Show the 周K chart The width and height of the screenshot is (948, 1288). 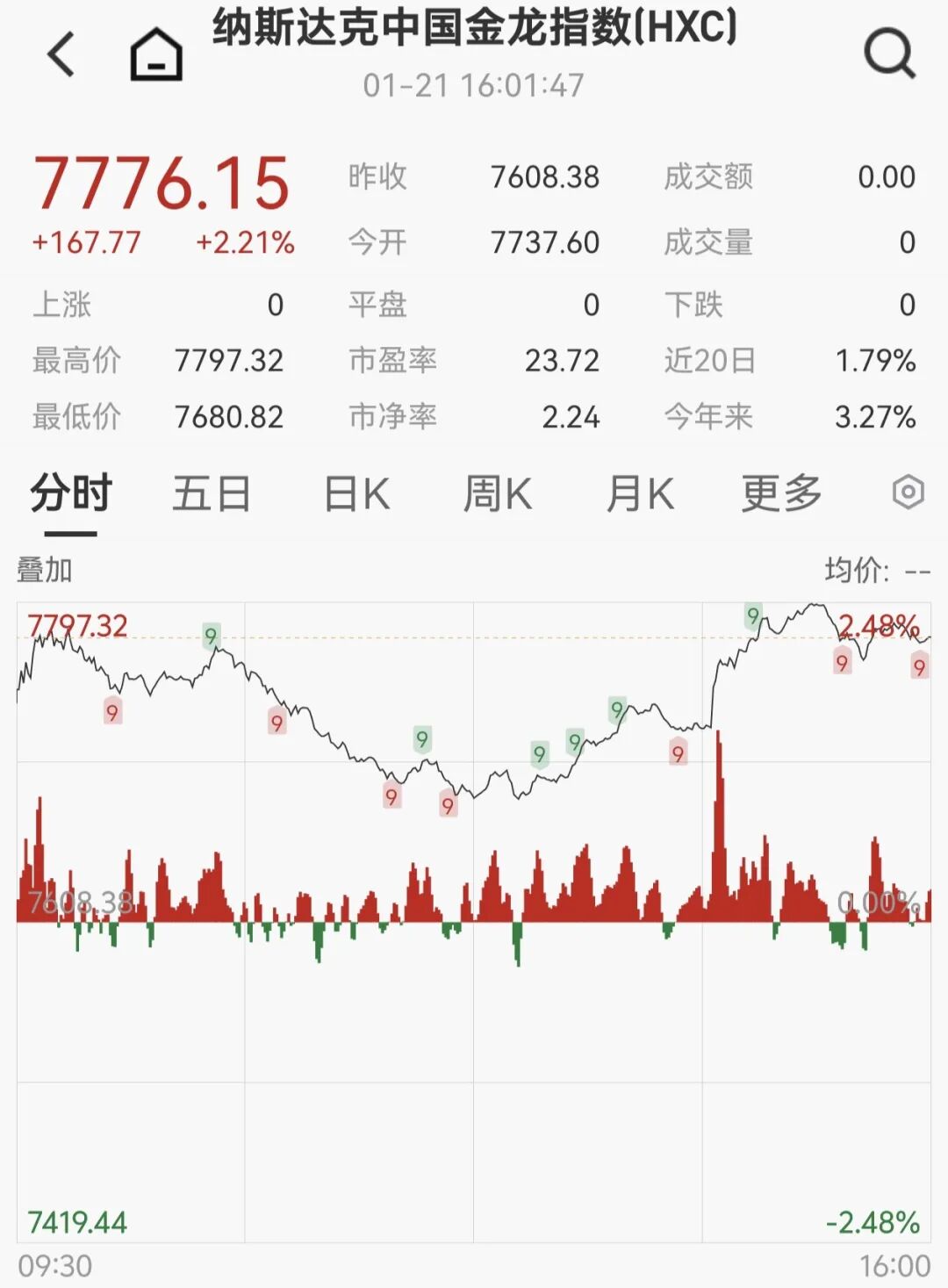coord(498,493)
